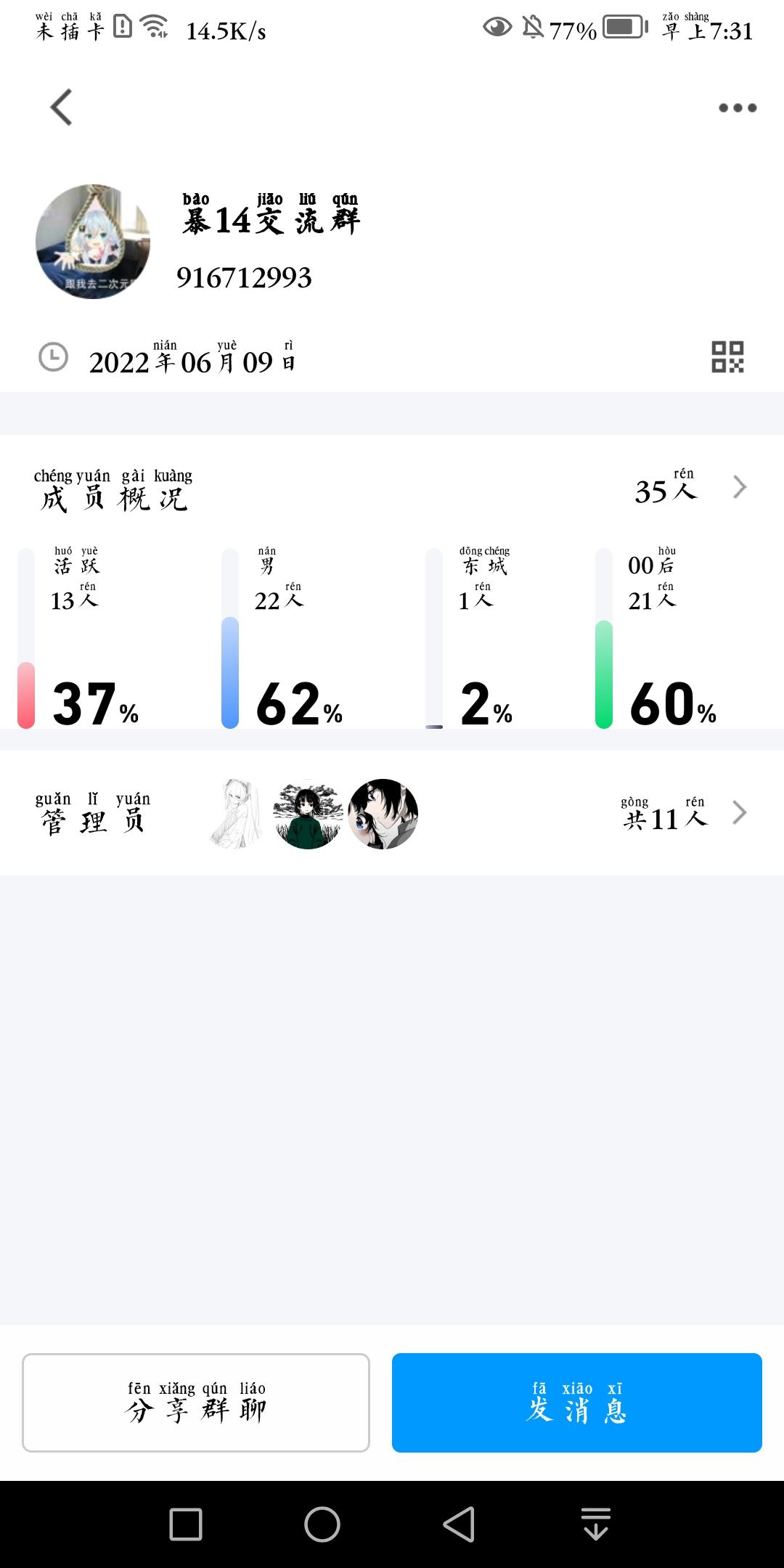Tap the back arrow to leave group profile
This screenshot has height=1568, width=784.
click(60, 107)
